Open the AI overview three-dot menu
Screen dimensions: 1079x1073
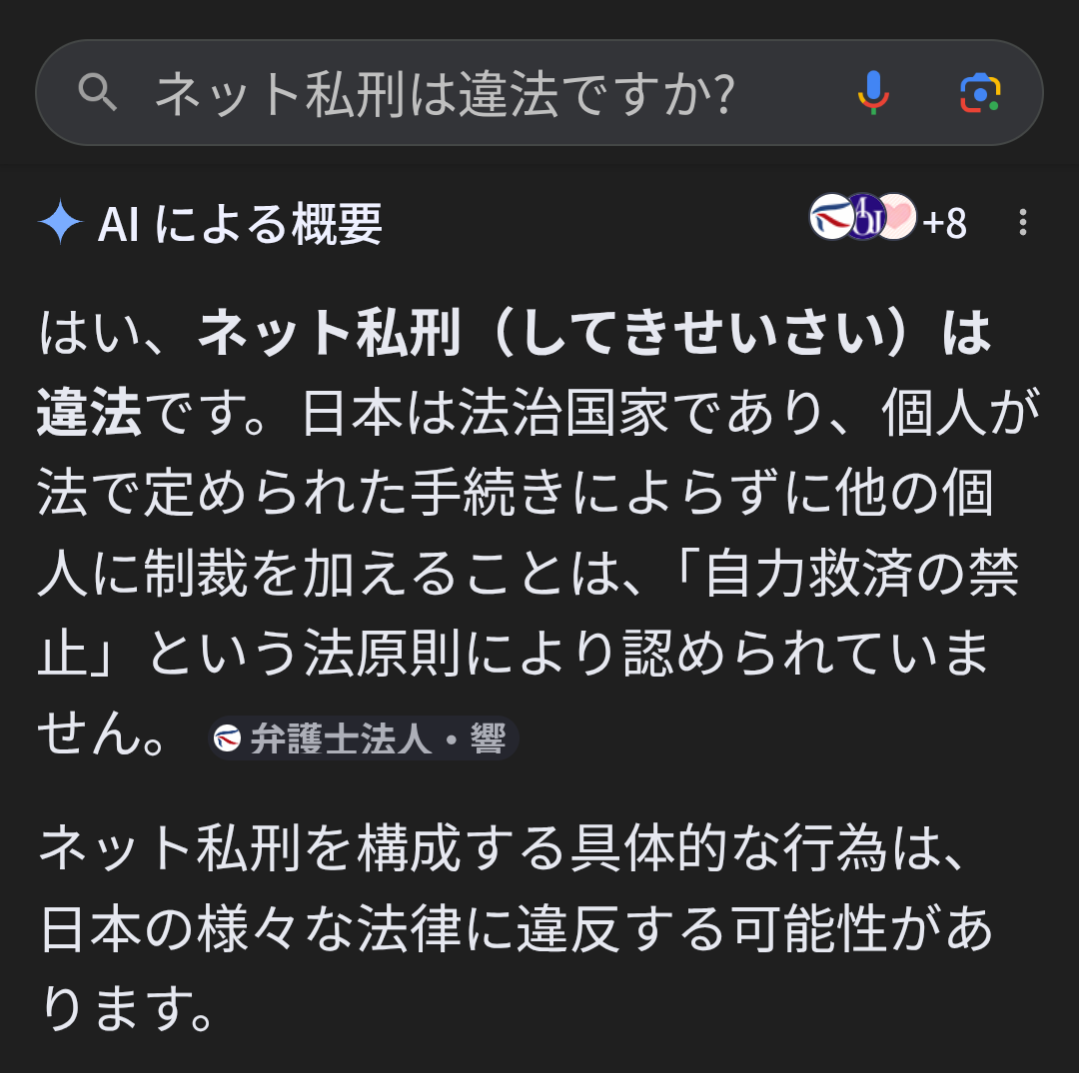click(x=1022, y=222)
